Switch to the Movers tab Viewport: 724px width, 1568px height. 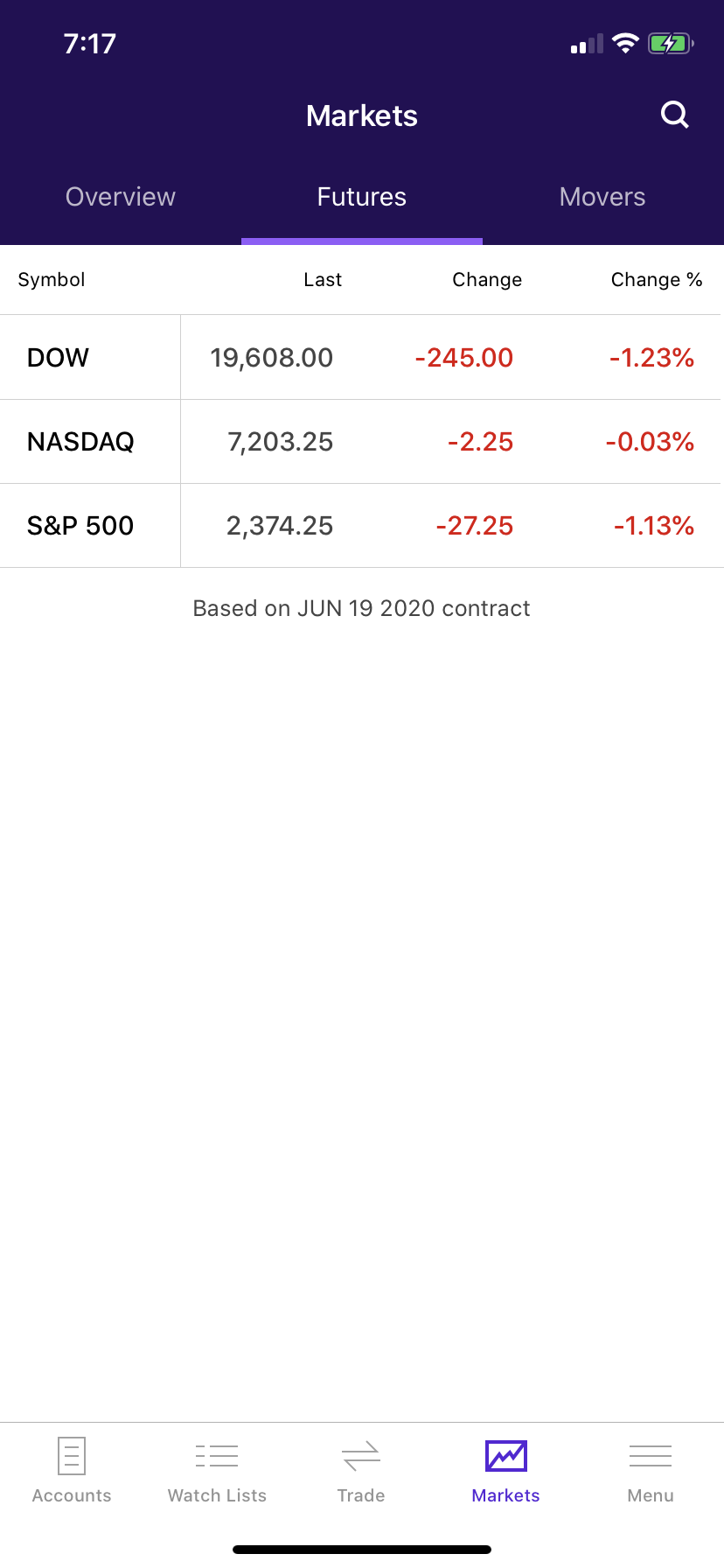[602, 197]
